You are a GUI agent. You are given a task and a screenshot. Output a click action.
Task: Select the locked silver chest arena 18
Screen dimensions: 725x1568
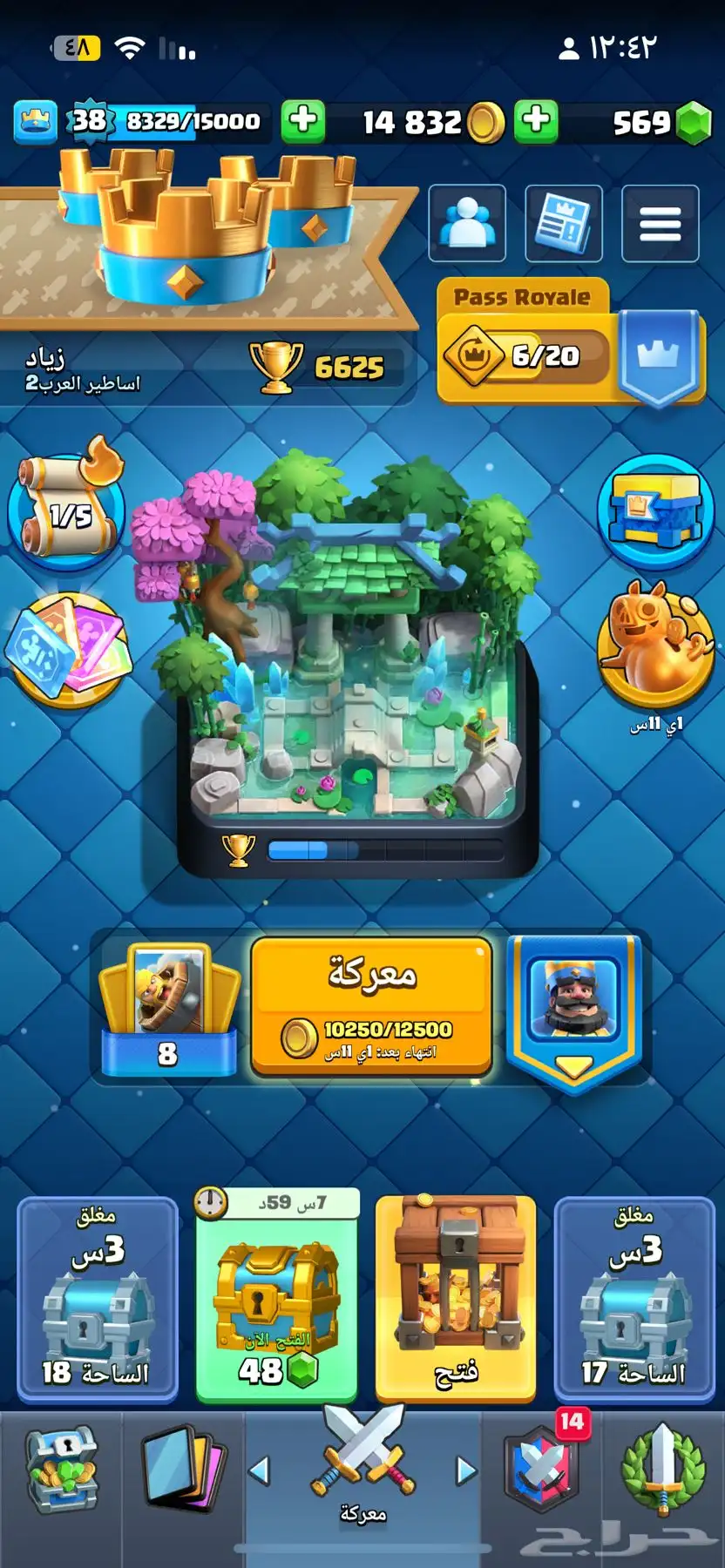pos(98,1300)
